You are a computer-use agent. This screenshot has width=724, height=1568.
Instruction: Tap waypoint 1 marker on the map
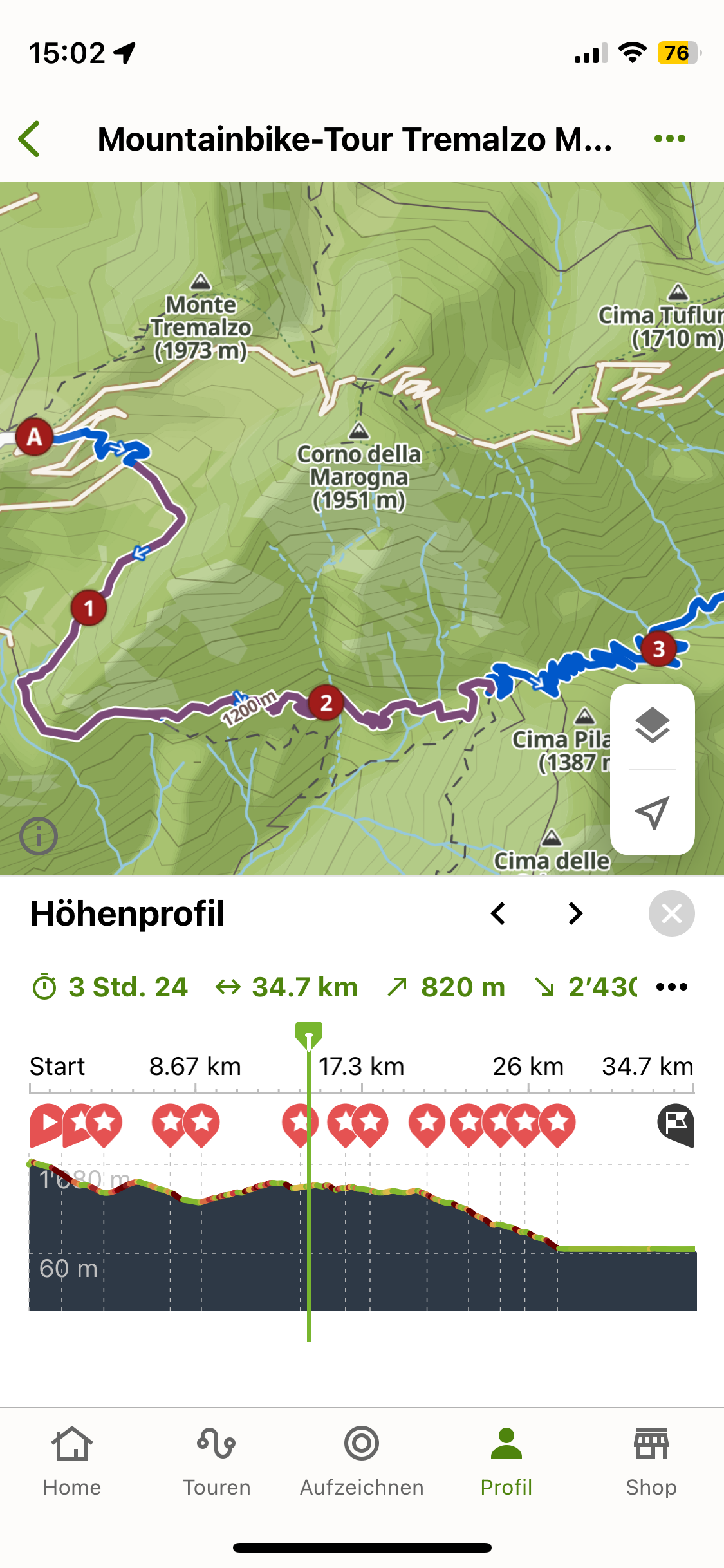pyautogui.click(x=89, y=608)
